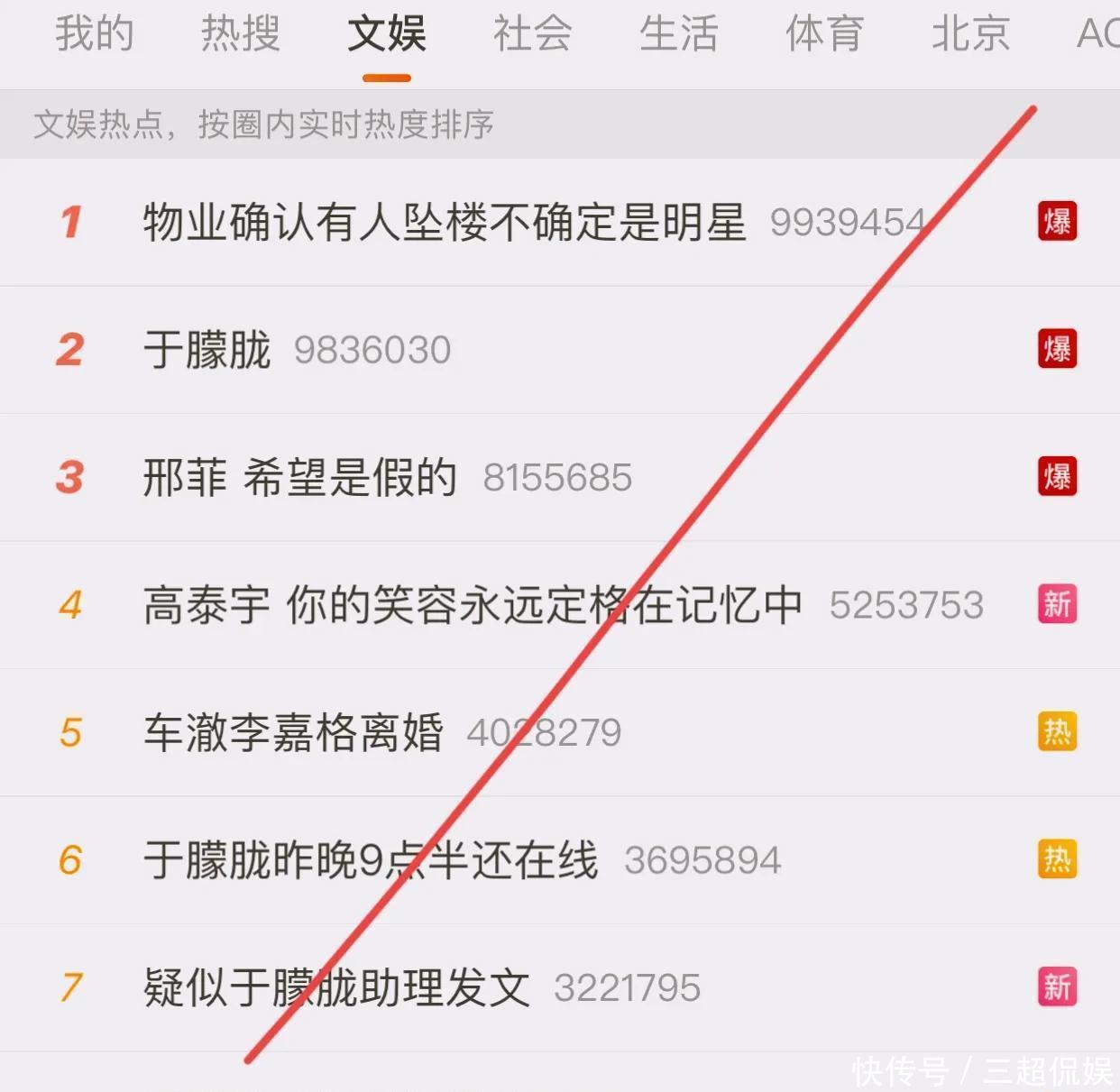Open the second-ranked topic 于朦胧
The width and height of the screenshot is (1120, 1092).
207,350
